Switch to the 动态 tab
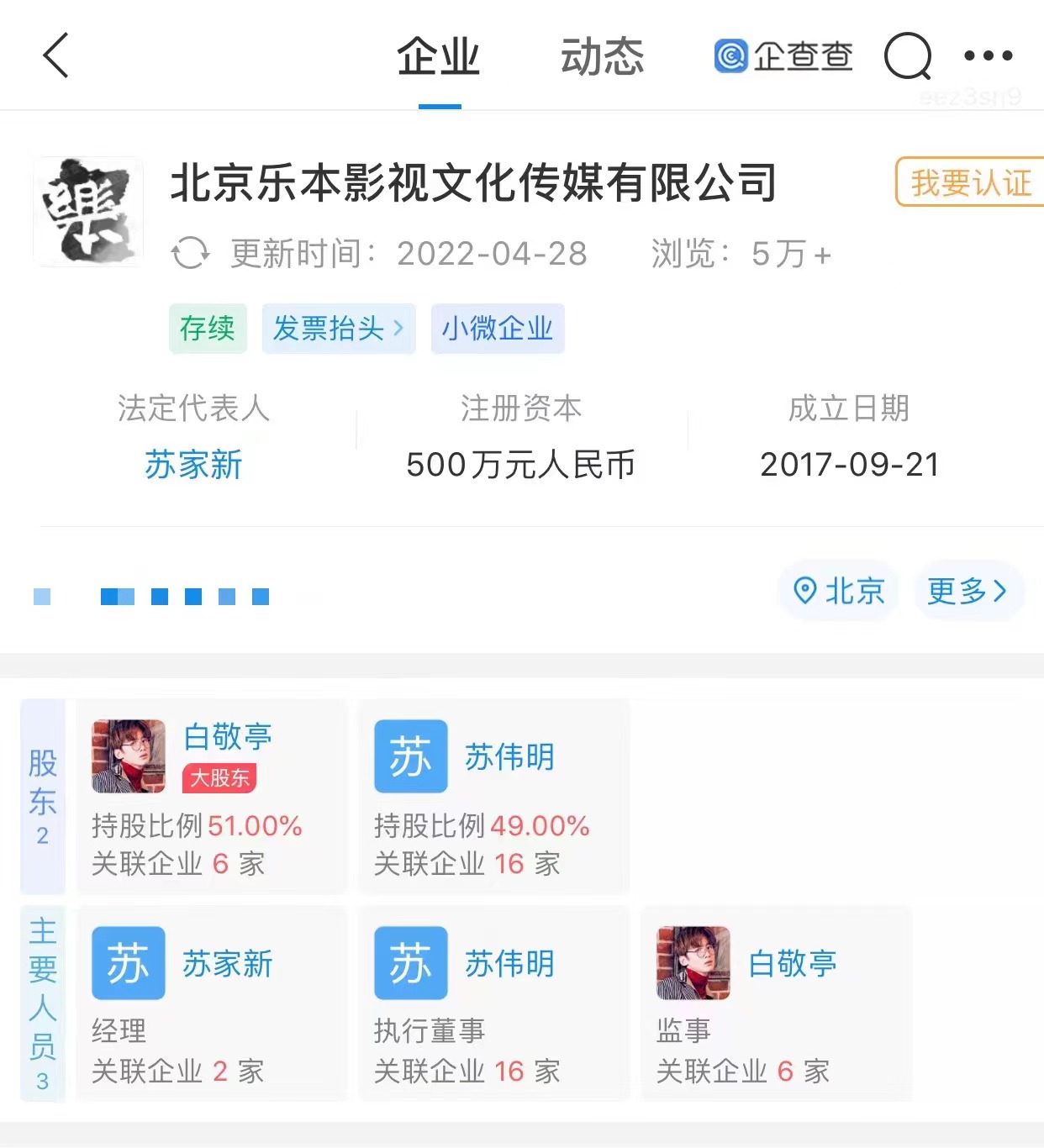1044x1148 pixels. pos(602,57)
